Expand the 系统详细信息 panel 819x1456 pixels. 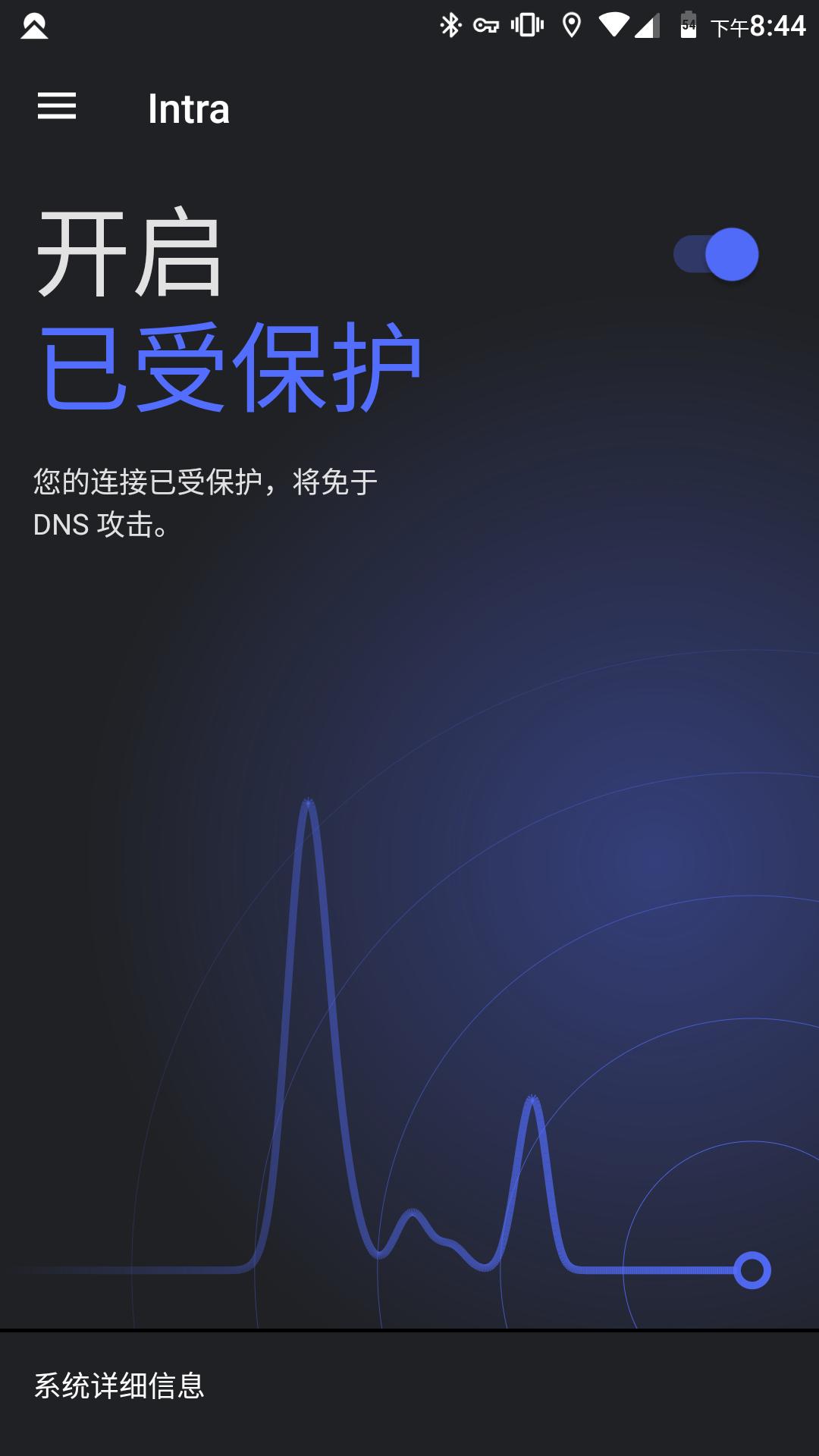pyautogui.click(x=120, y=1386)
